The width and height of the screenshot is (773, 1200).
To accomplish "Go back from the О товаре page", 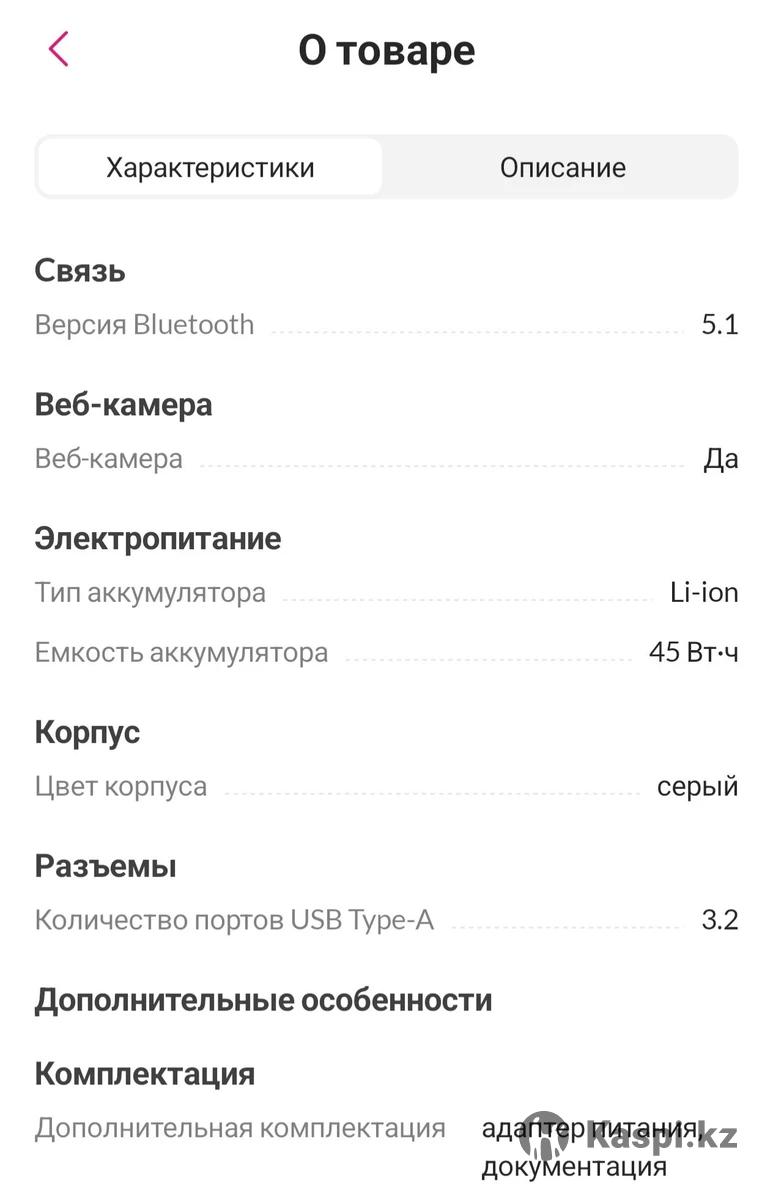I will 58,49.
